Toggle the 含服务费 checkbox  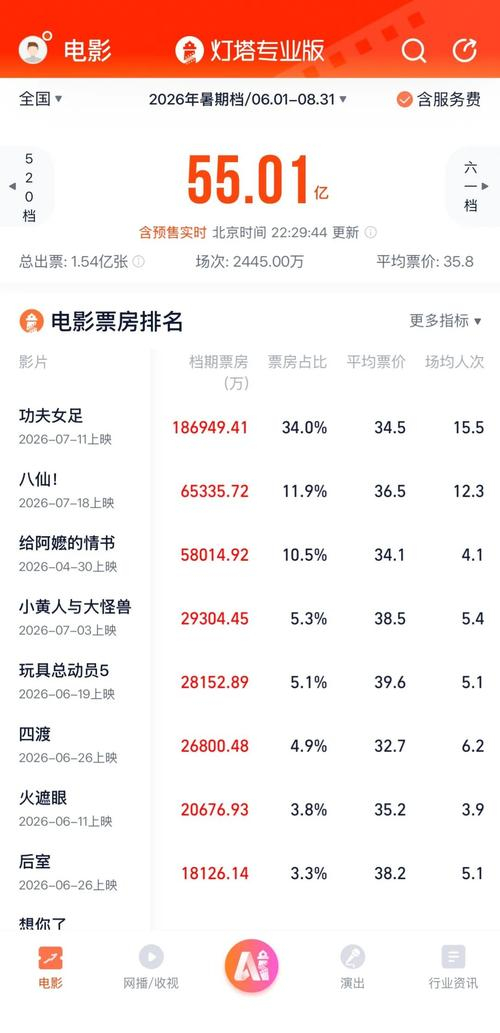(439, 99)
